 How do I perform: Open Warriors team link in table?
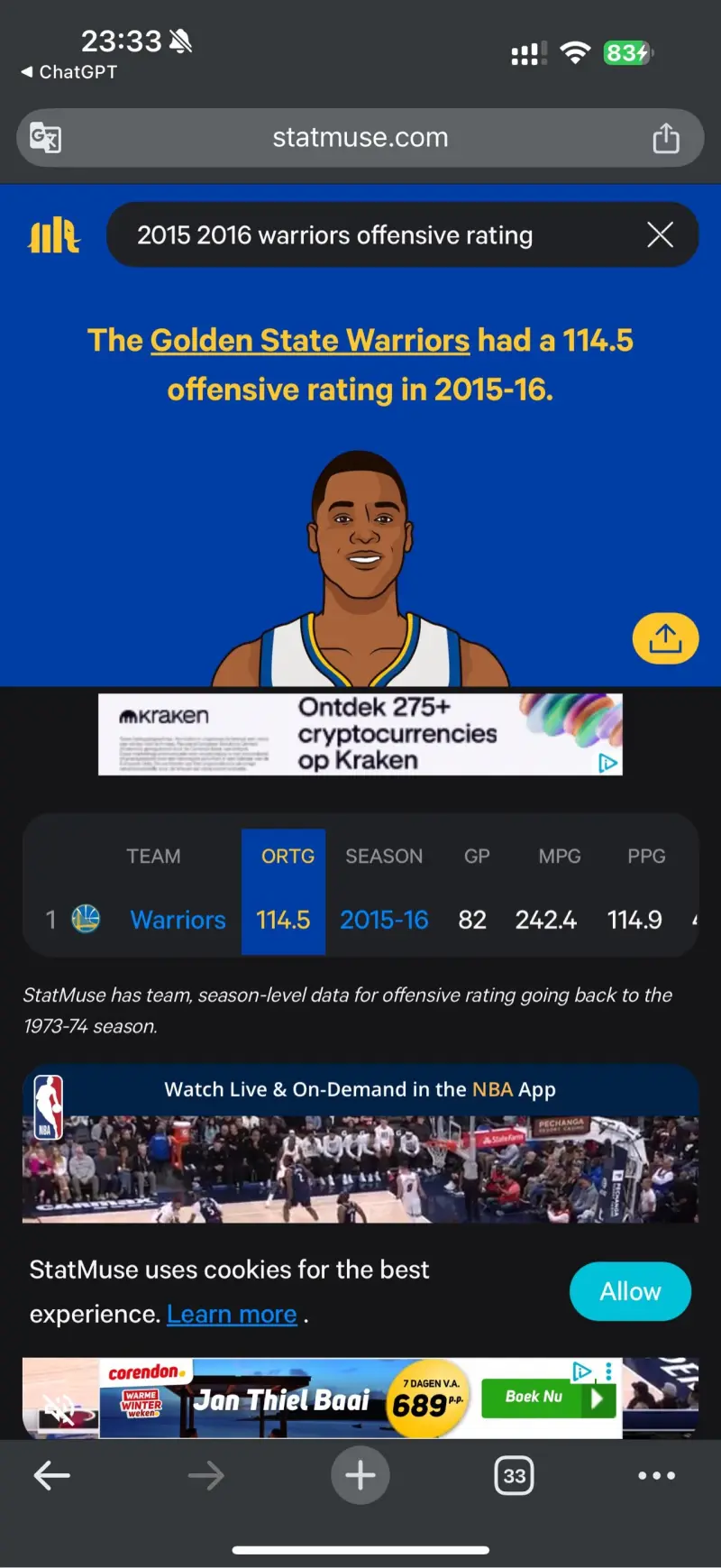pyautogui.click(x=178, y=920)
